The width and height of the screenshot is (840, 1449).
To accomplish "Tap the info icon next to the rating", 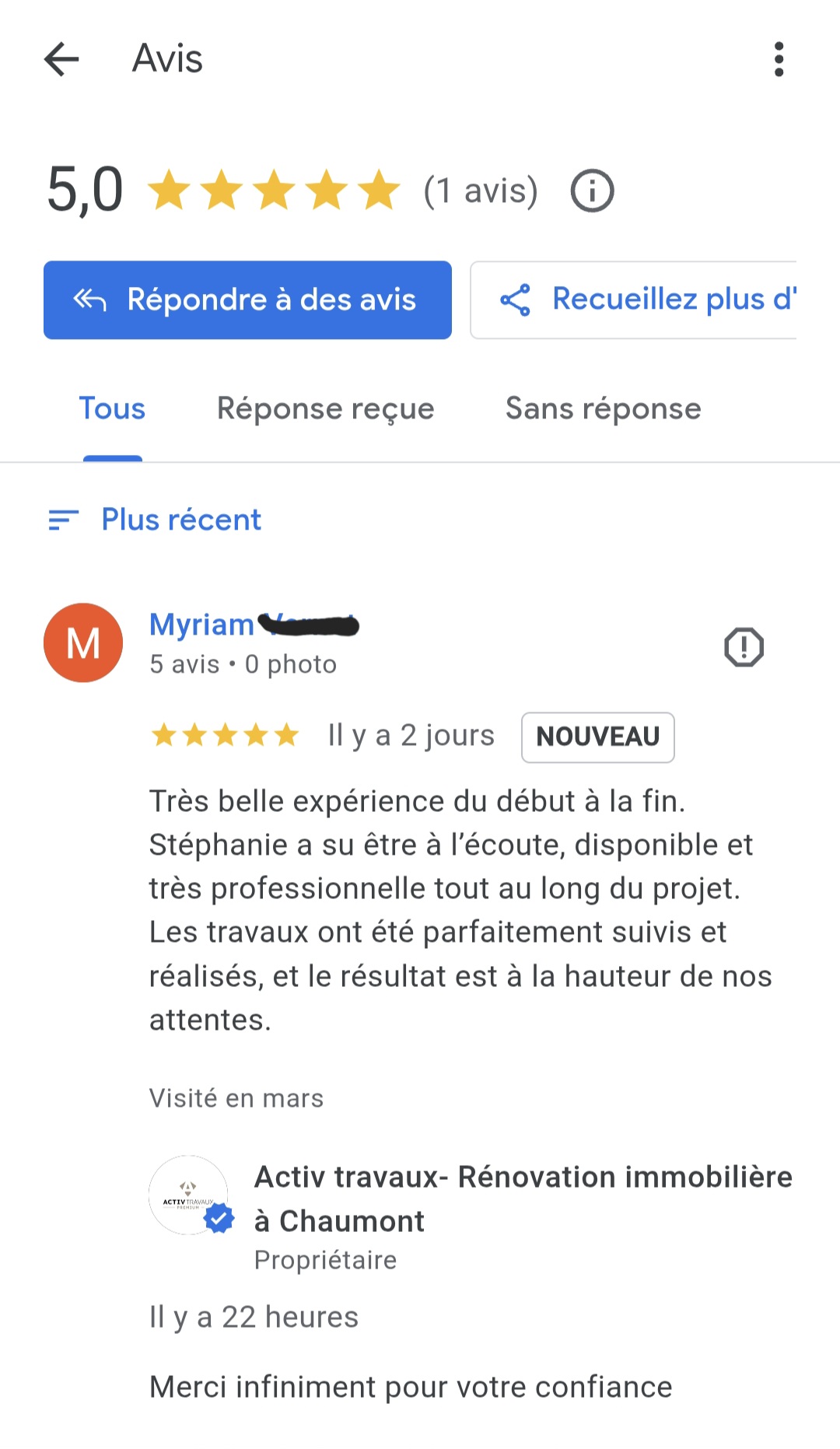I will coord(592,191).
